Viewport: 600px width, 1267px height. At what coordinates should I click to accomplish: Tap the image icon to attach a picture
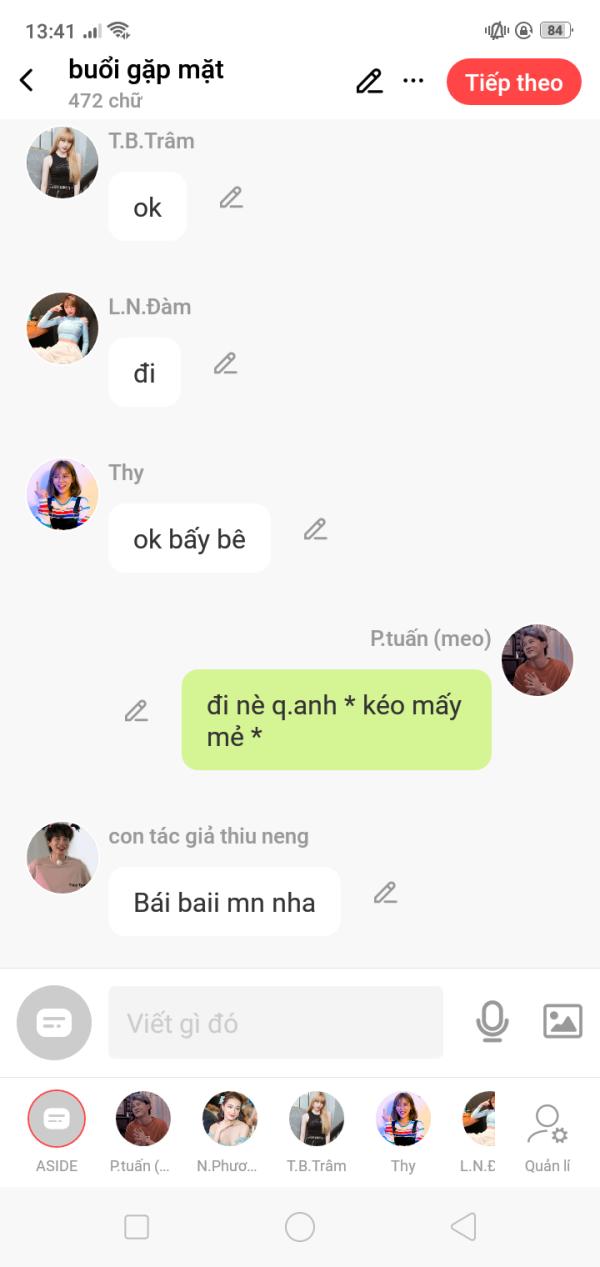coord(562,1021)
